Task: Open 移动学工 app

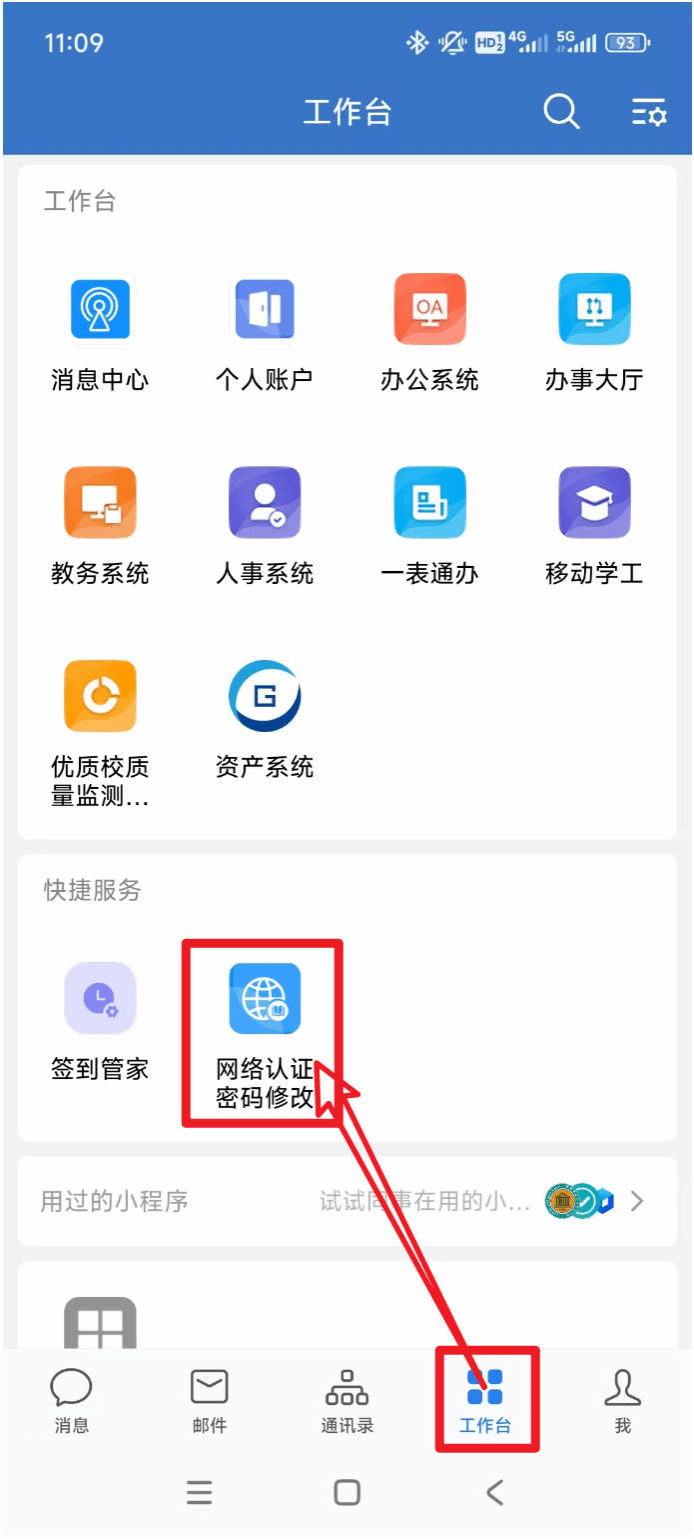Action: (x=593, y=503)
